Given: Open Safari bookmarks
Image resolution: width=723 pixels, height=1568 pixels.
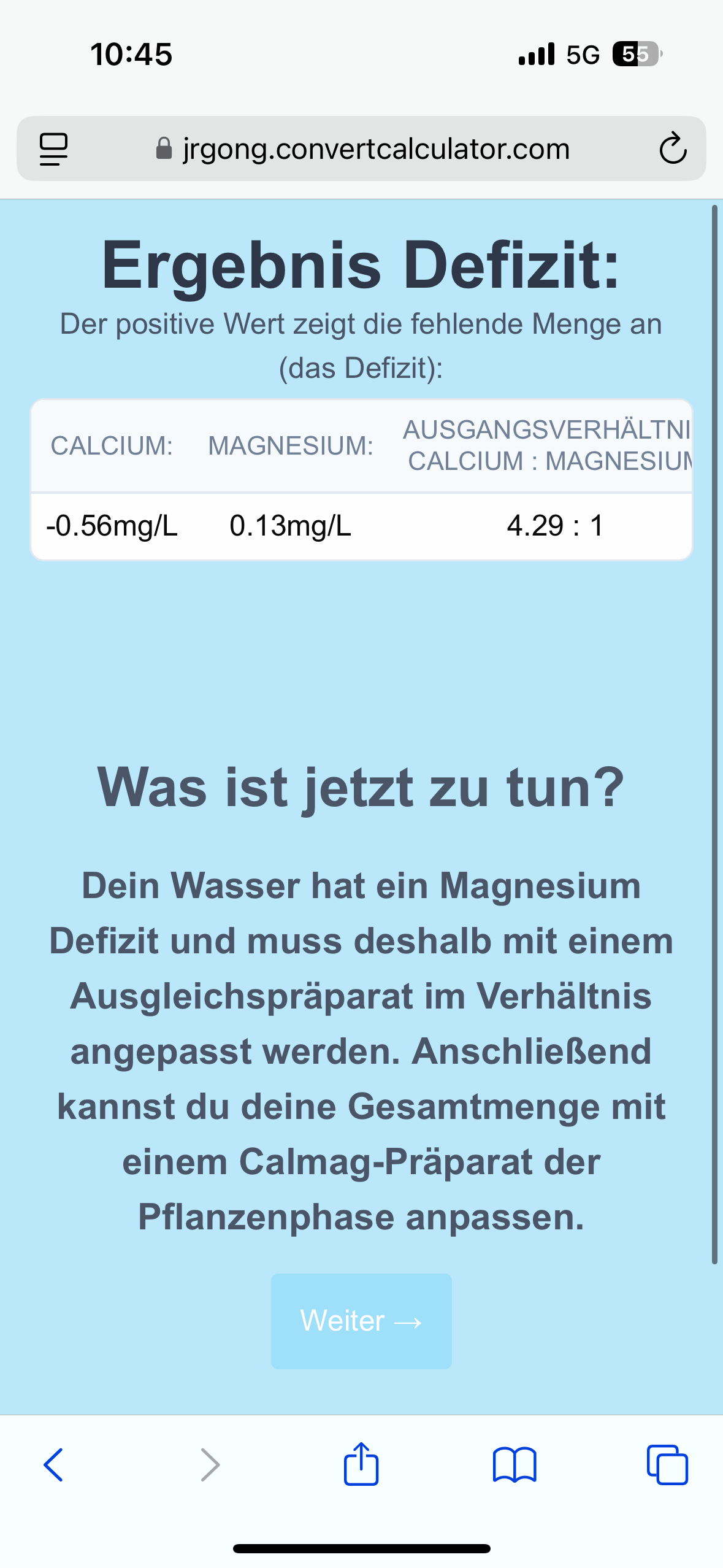Looking at the screenshot, I should [514, 1464].
